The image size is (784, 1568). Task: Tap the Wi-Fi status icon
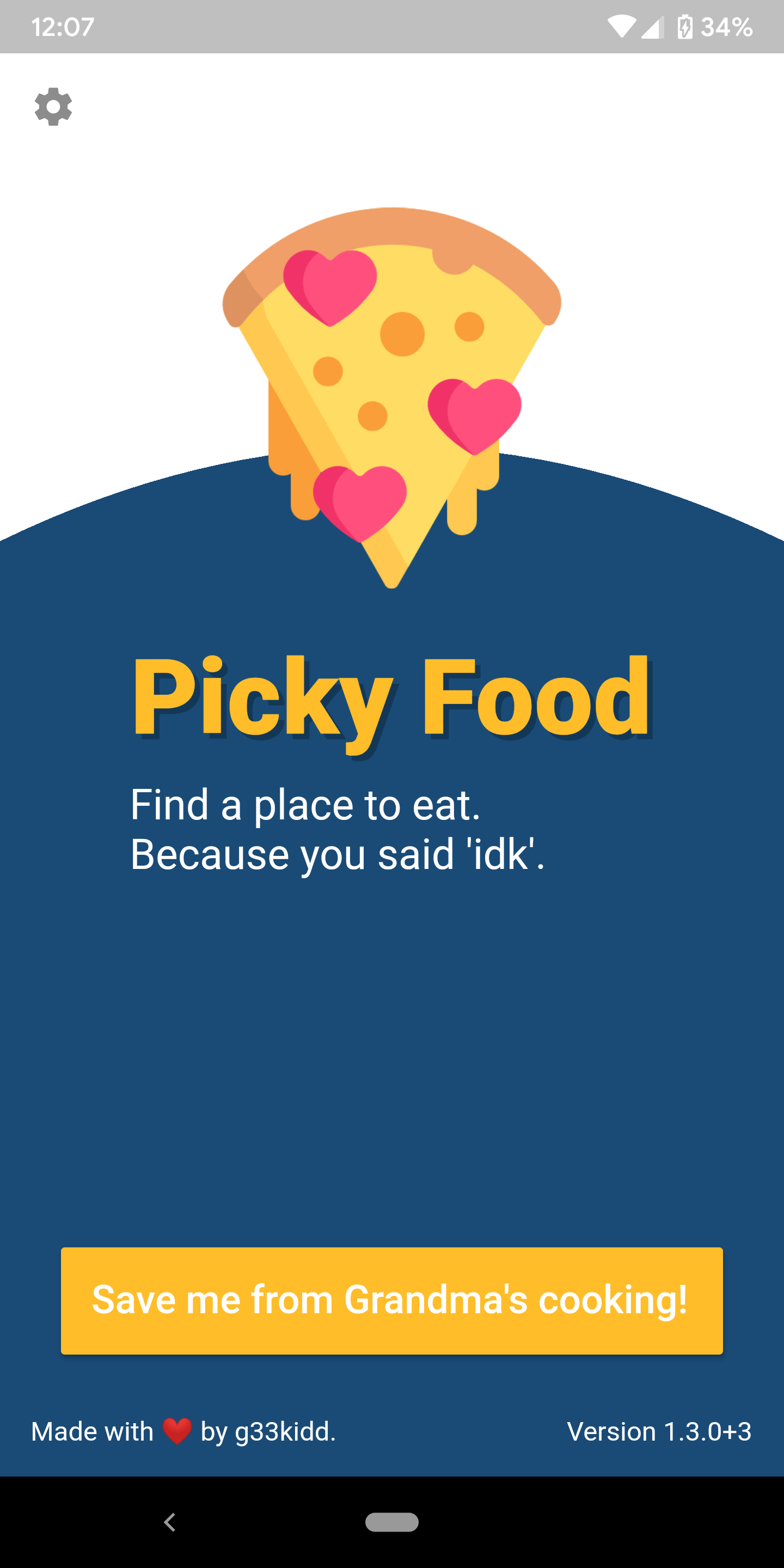coord(622,26)
